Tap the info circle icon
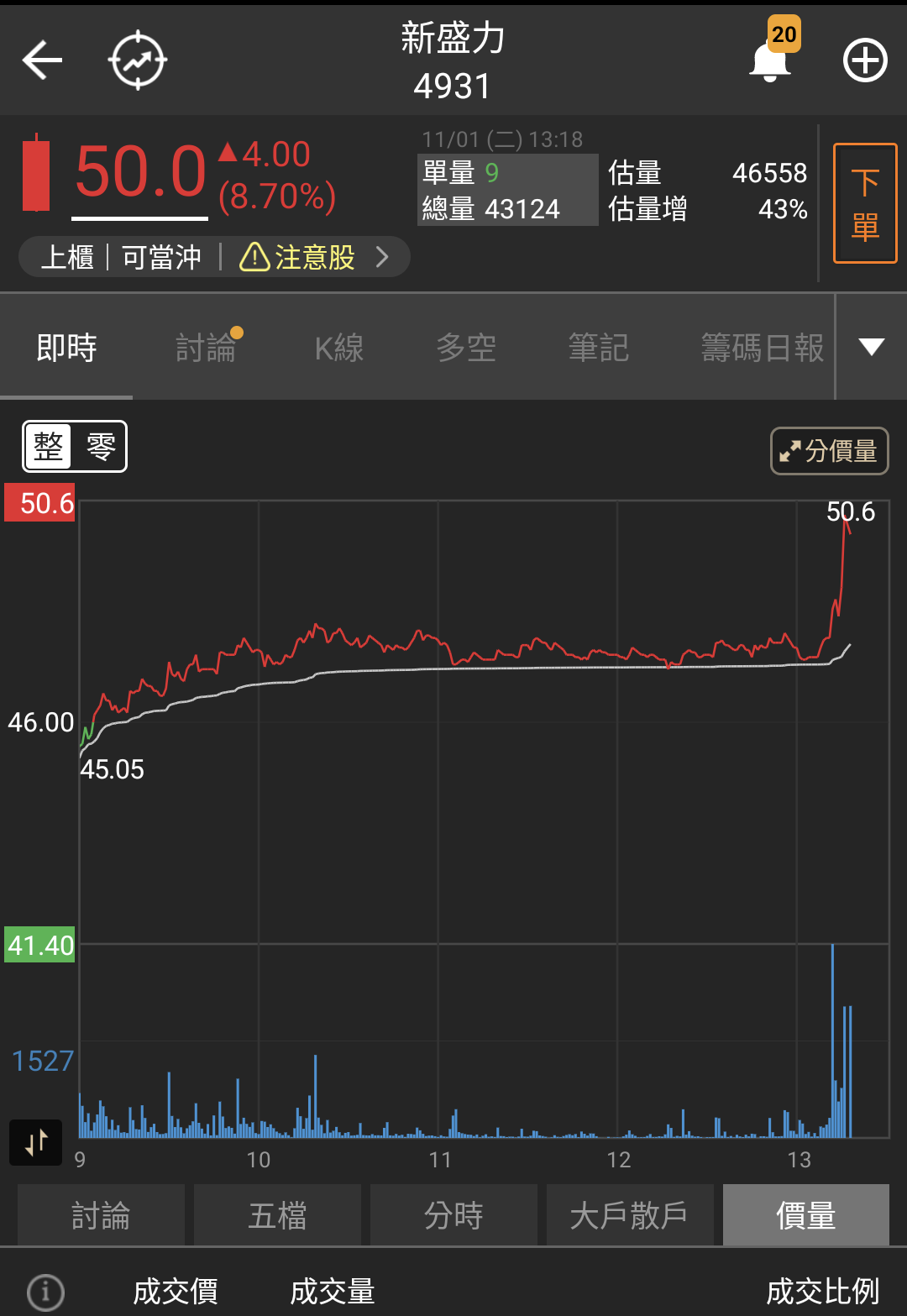 45,1292
